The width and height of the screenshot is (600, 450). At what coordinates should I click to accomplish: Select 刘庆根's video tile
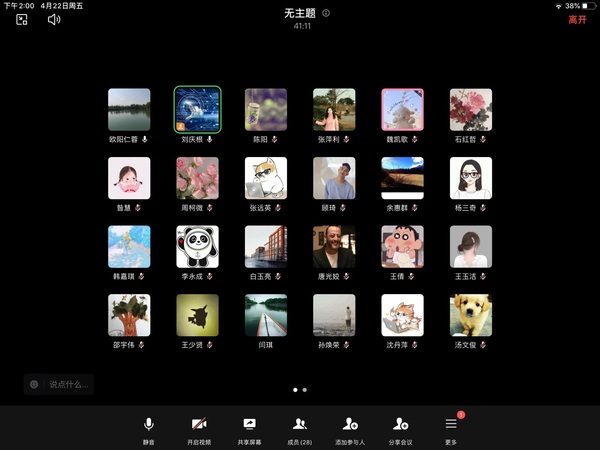(x=197, y=110)
